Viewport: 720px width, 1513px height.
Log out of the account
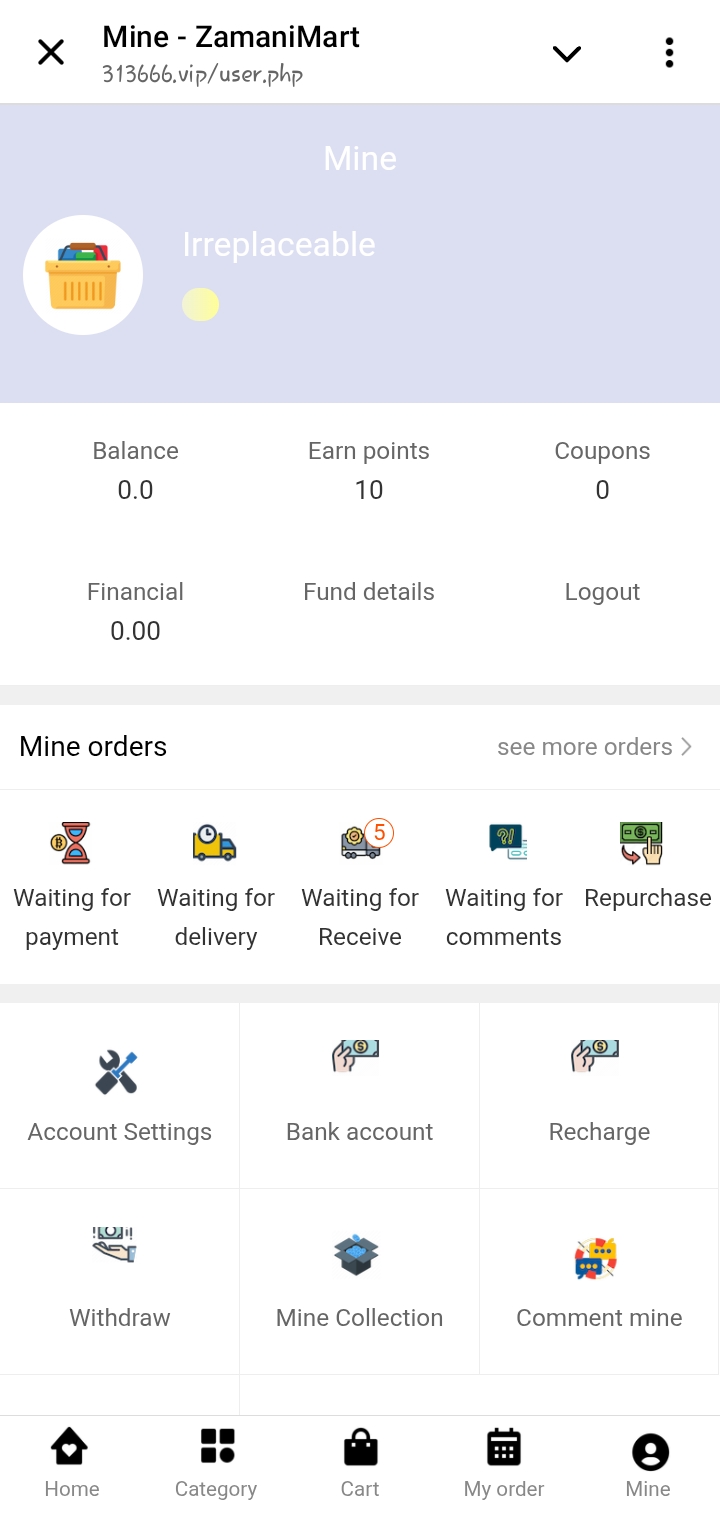coord(602,592)
